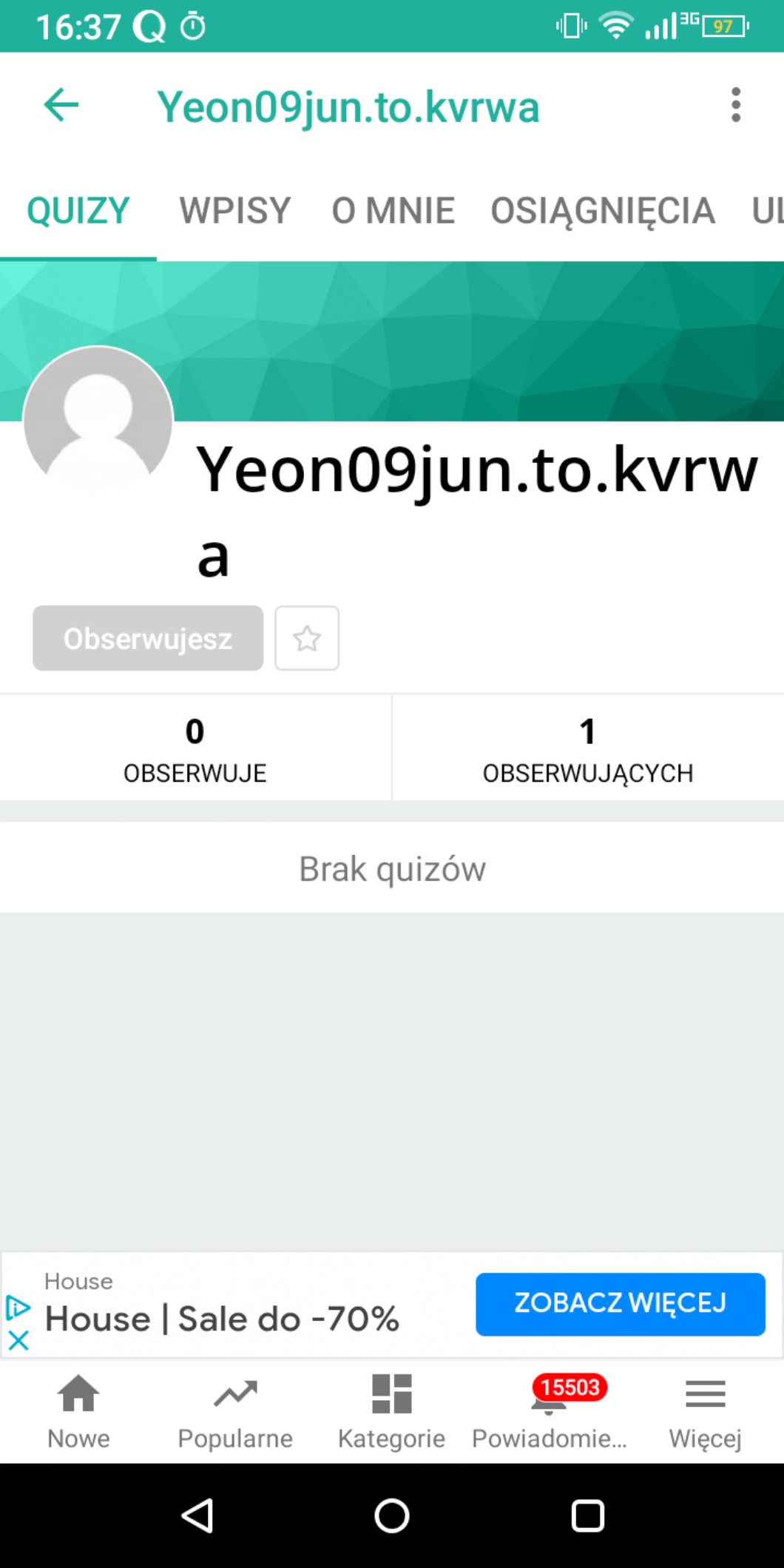The image size is (784, 1568).
Task: Open the O MNIE tab
Action: [393, 211]
